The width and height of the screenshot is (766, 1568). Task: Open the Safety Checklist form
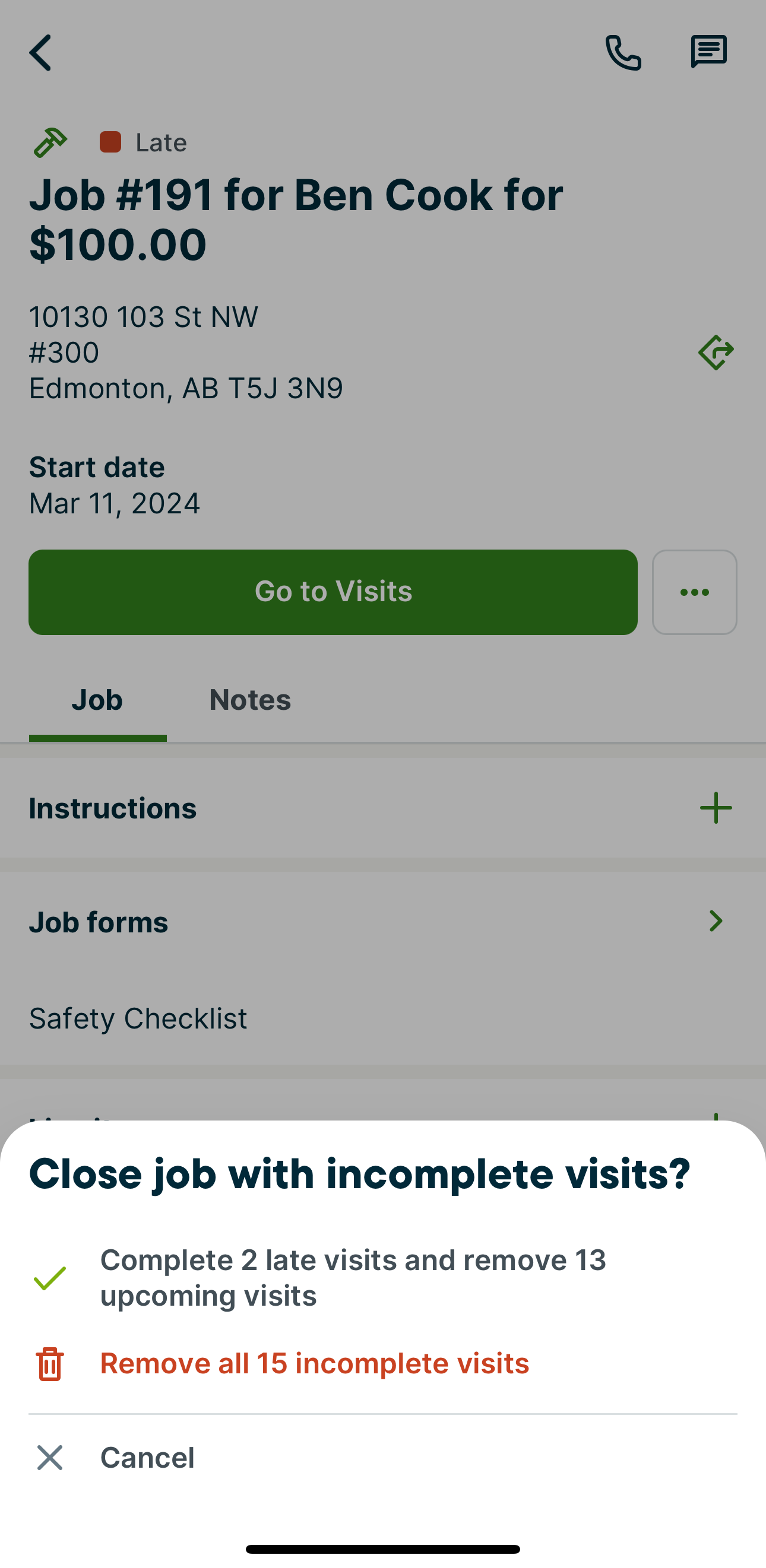point(138,1018)
